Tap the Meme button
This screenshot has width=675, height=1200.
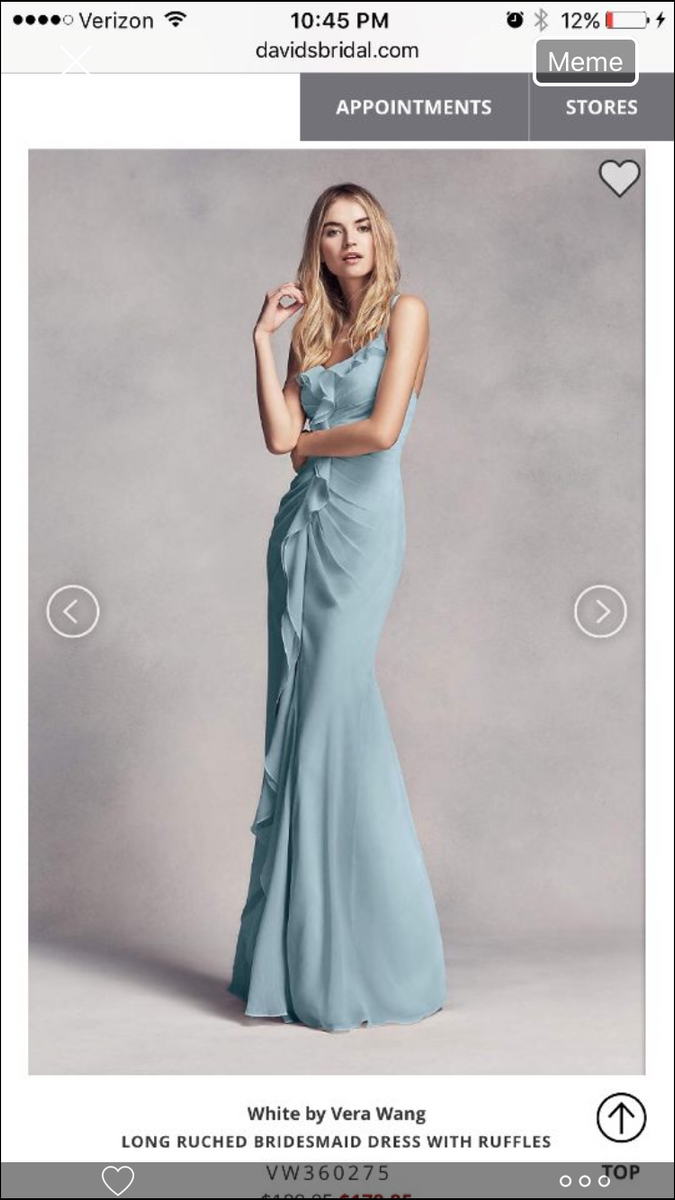tap(585, 62)
